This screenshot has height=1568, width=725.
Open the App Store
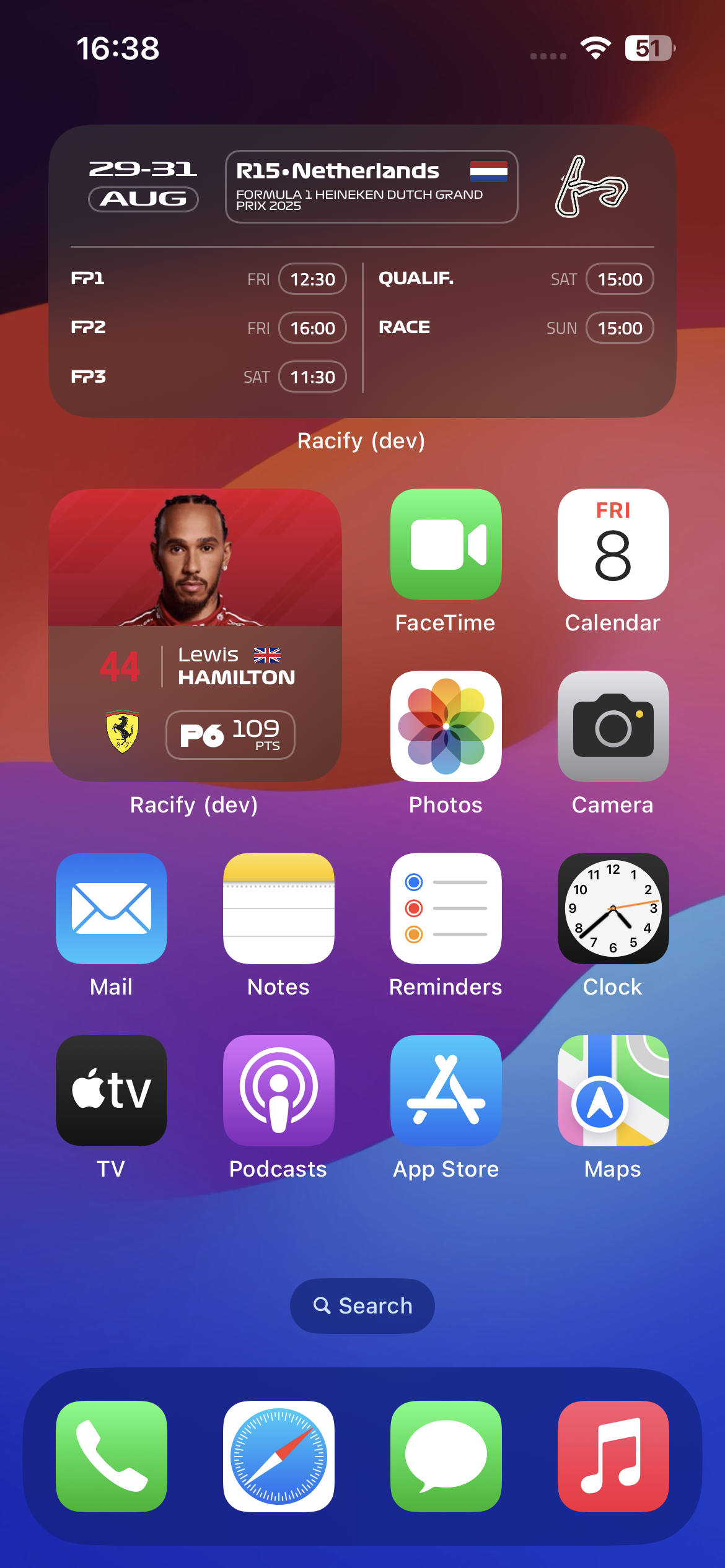point(446,1091)
